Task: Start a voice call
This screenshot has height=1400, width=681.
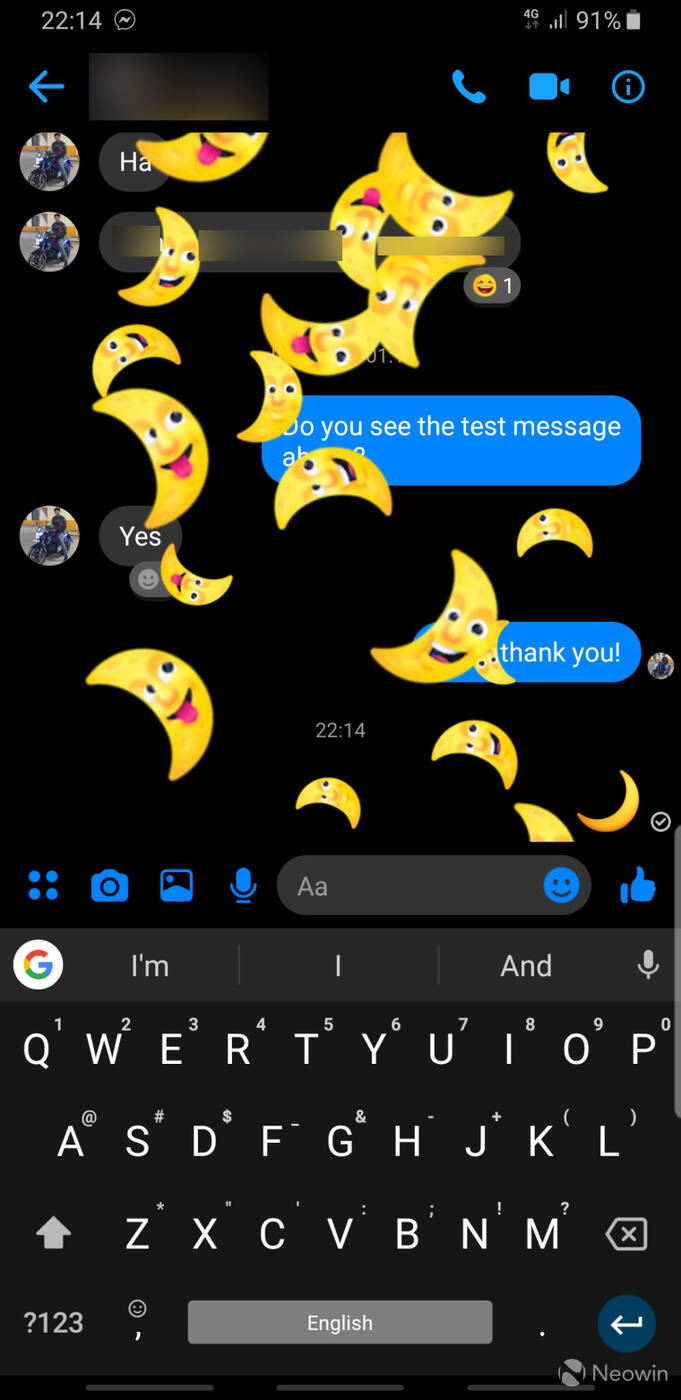Action: pos(468,87)
